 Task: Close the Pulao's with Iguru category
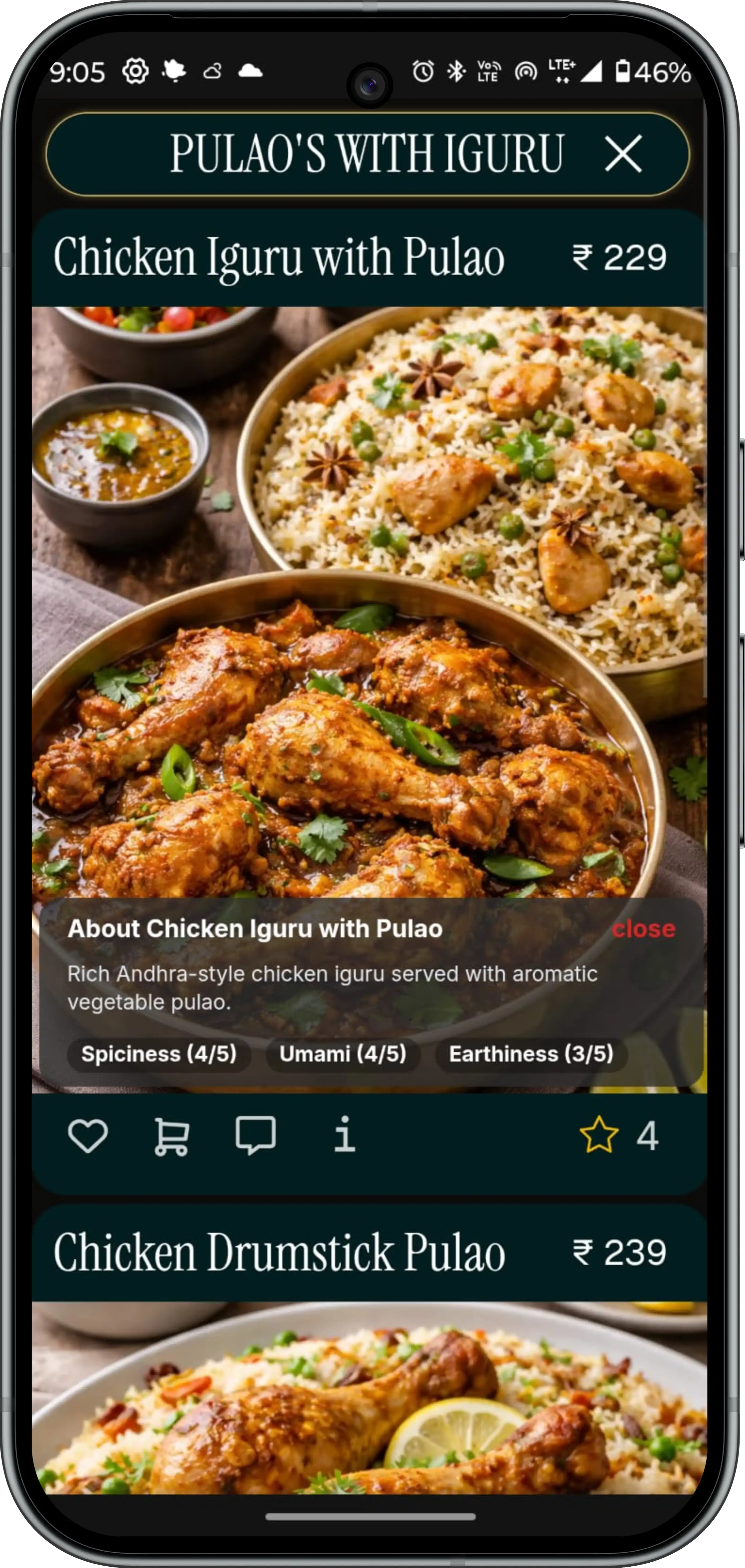pyautogui.click(x=623, y=153)
